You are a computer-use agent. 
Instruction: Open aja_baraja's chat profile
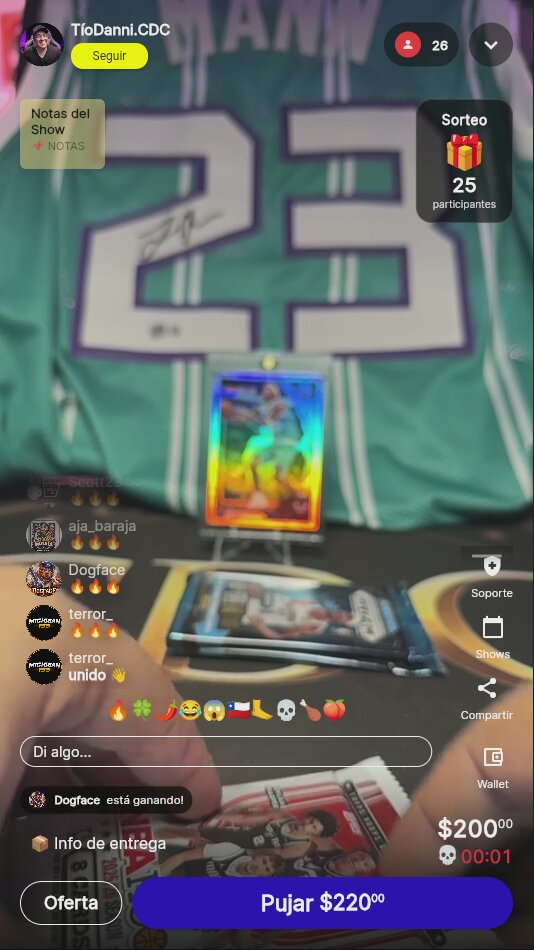pyautogui.click(x=44, y=535)
